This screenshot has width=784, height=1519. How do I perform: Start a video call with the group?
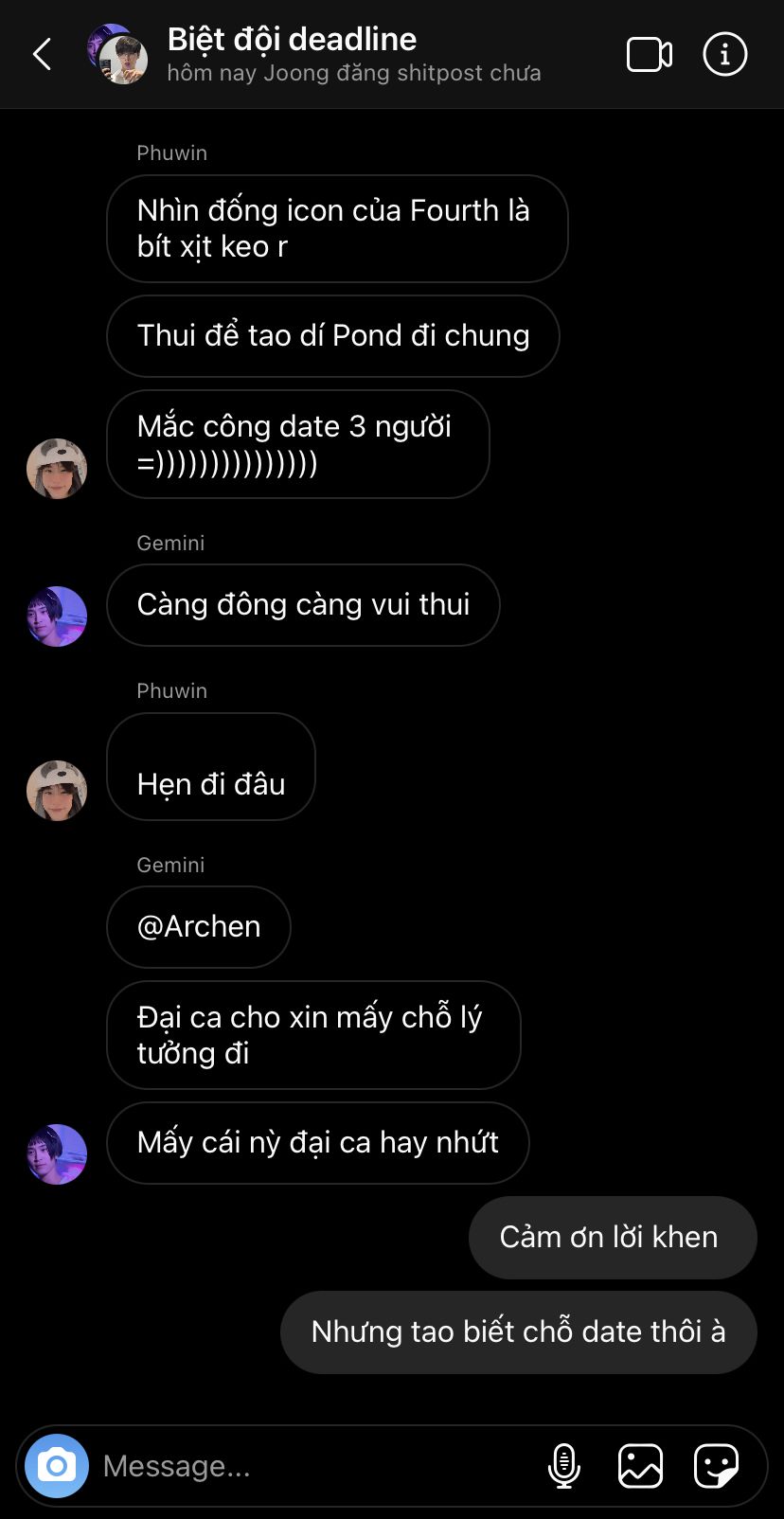click(x=650, y=54)
